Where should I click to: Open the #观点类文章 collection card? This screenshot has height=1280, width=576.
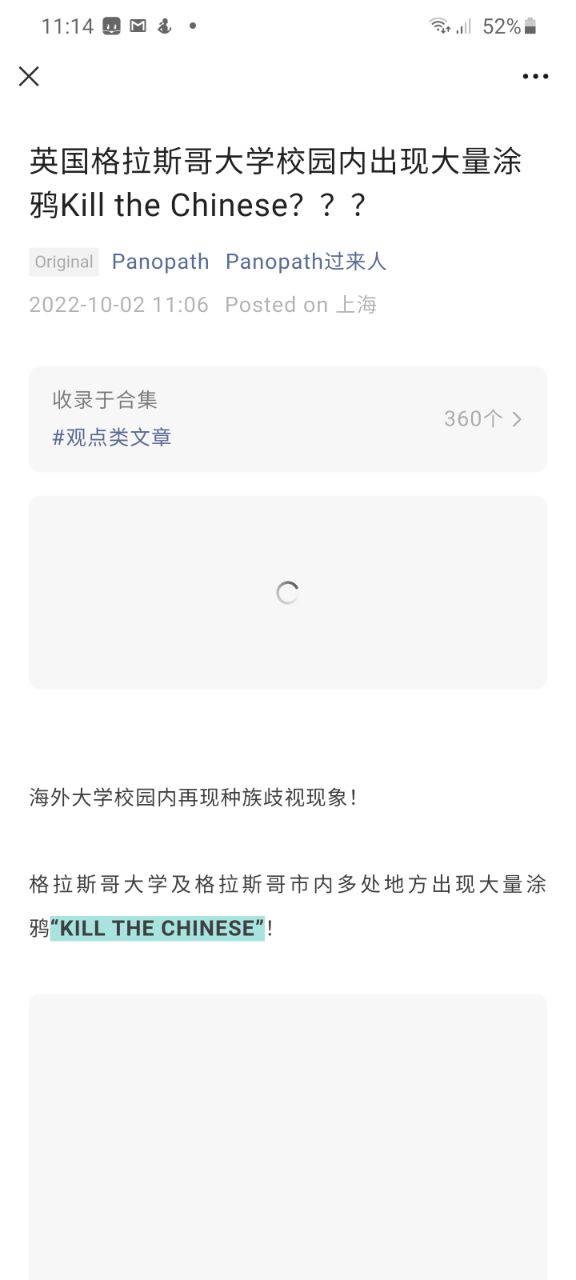coord(288,419)
